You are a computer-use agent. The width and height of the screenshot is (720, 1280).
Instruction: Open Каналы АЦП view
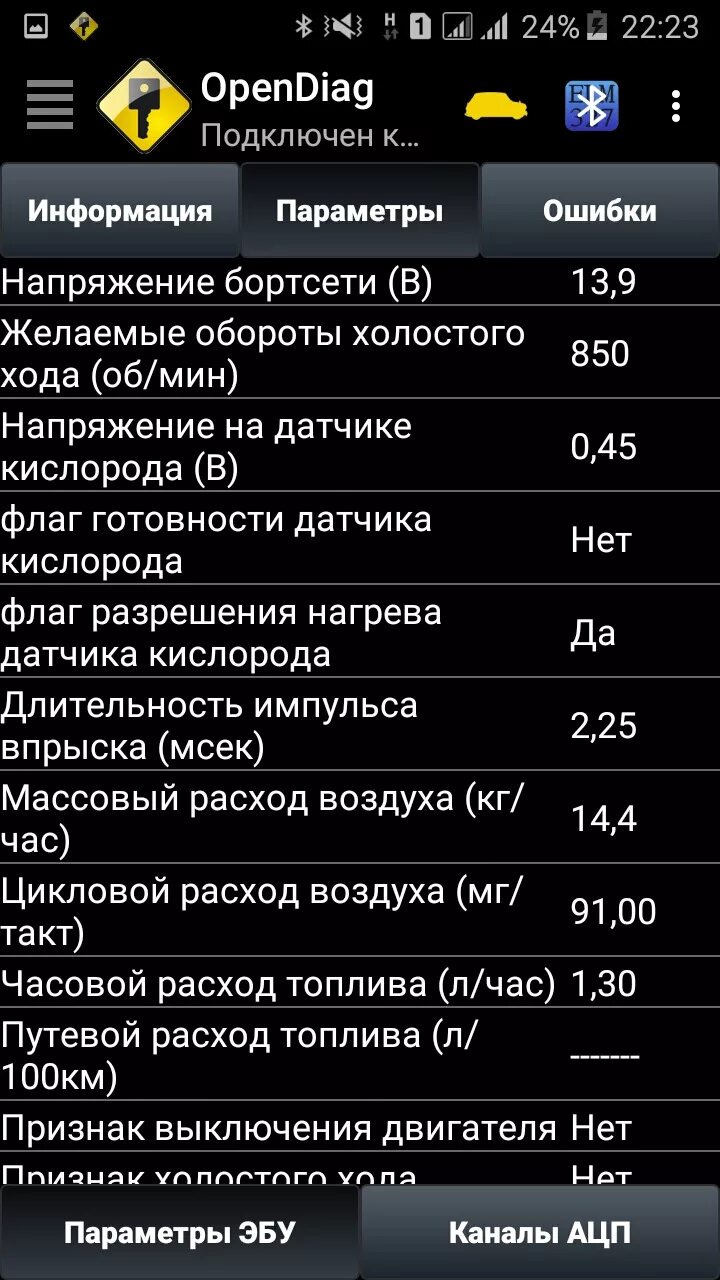(540, 1233)
